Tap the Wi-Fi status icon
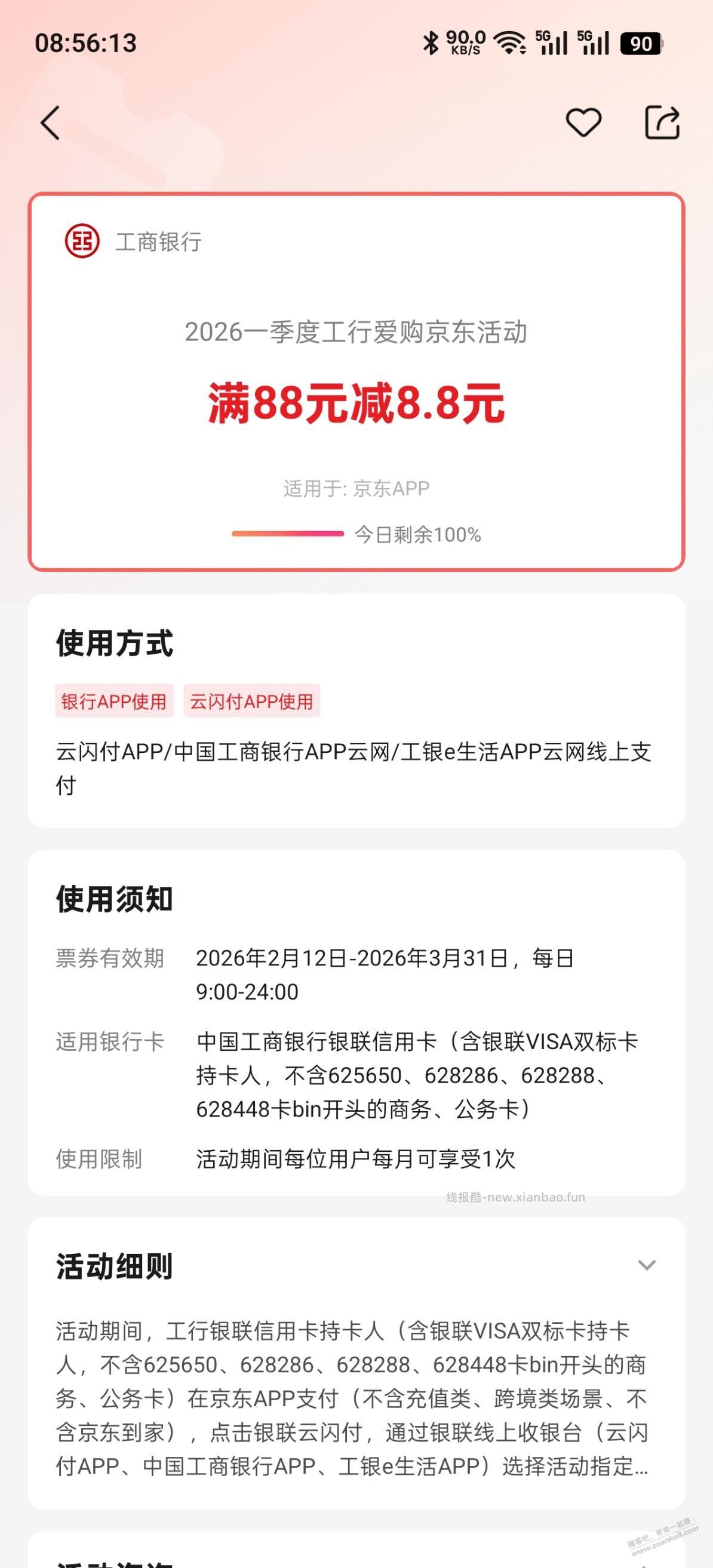Image resolution: width=713 pixels, height=1568 pixels. (x=509, y=42)
